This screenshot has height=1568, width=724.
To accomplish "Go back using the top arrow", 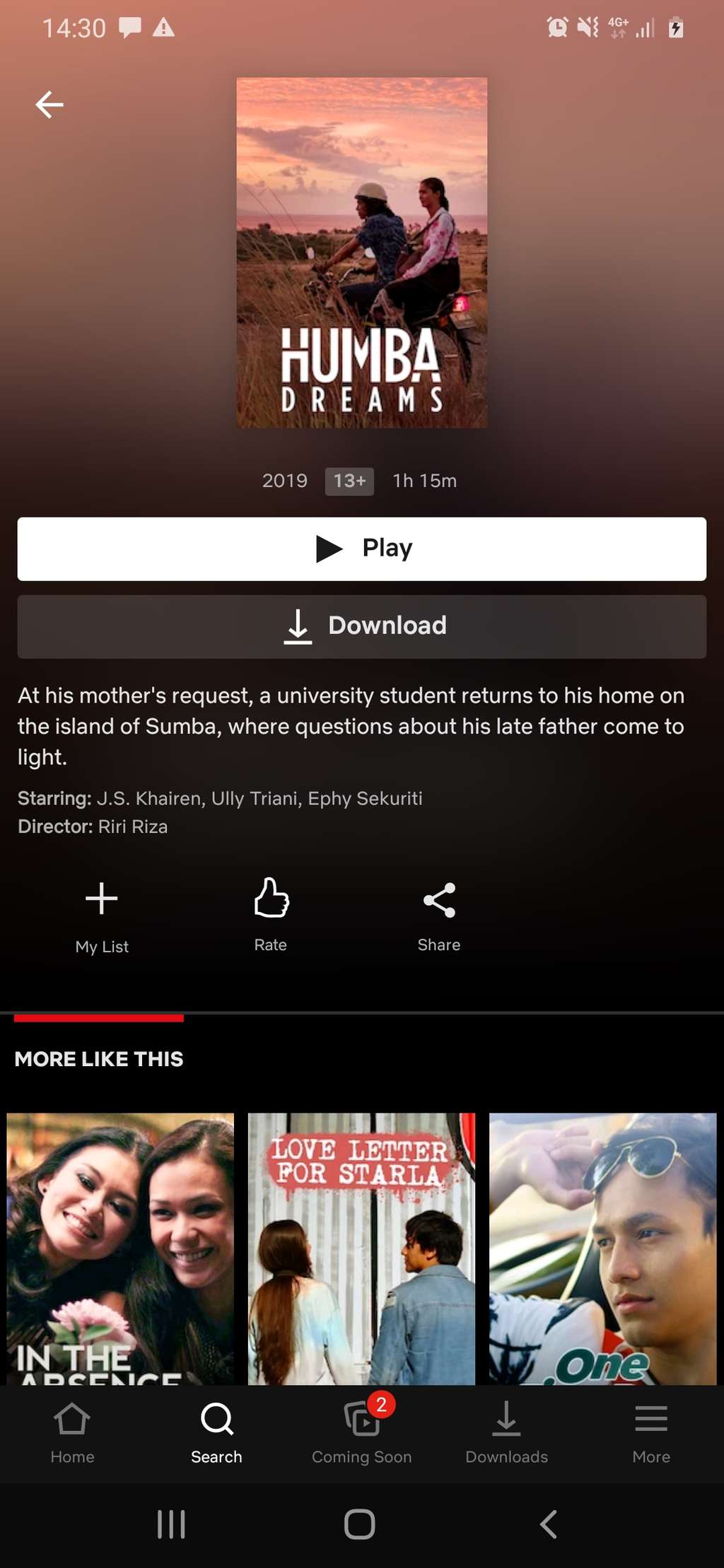I will (x=49, y=105).
